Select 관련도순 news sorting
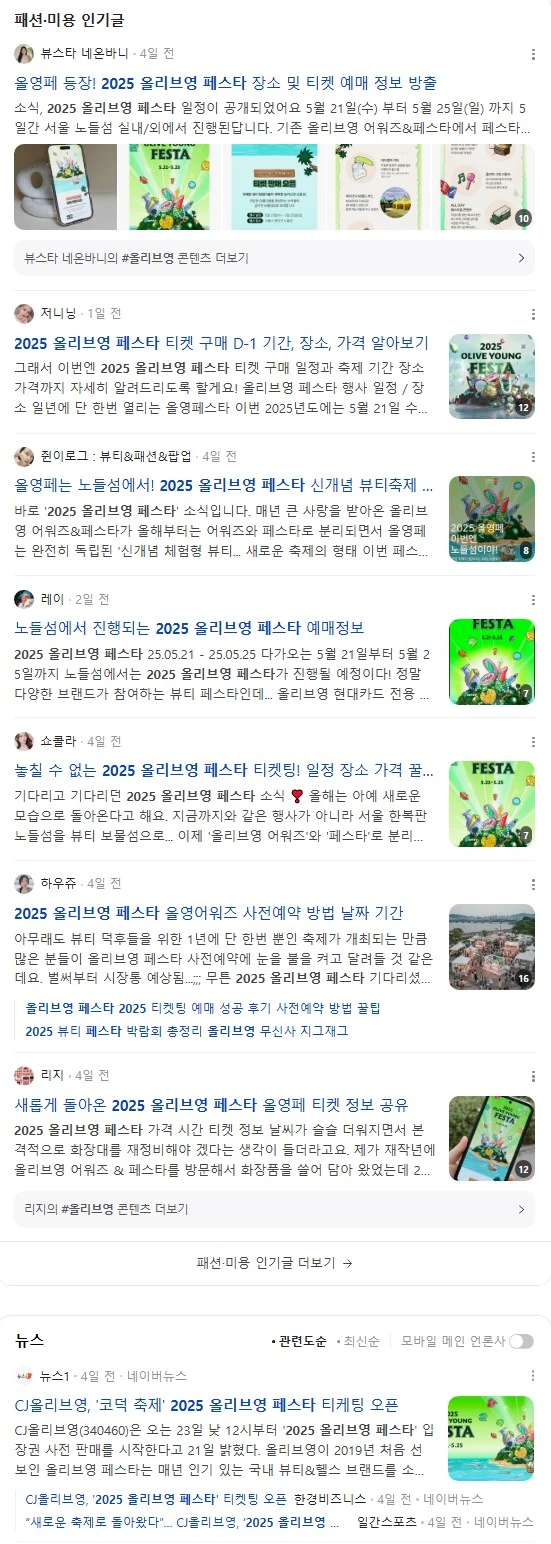Viewport: 551px width, 1544px height. pos(298,1341)
